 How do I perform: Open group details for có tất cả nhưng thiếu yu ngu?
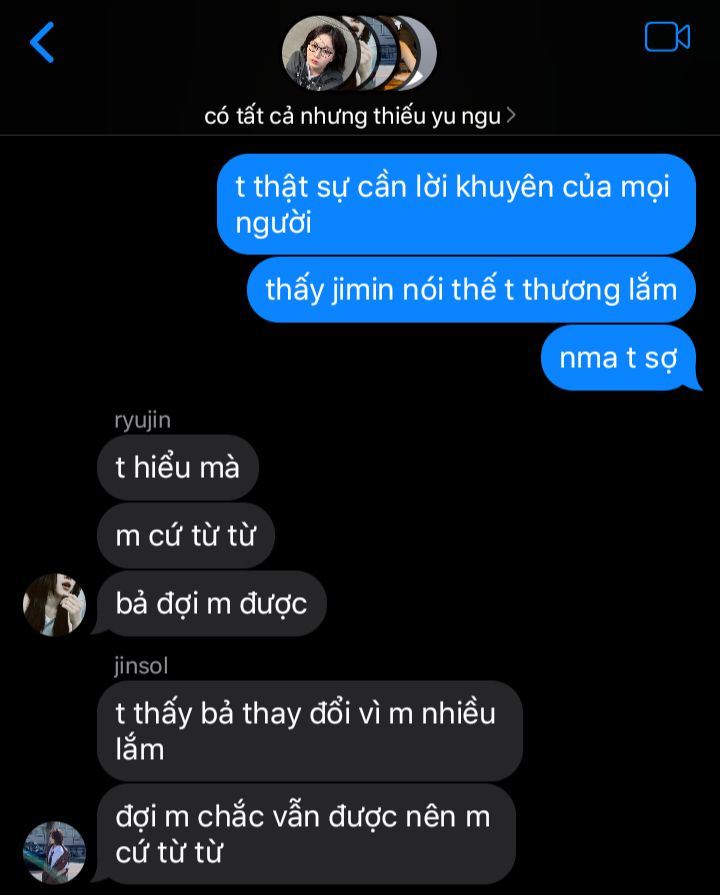pyautogui.click(x=360, y=116)
